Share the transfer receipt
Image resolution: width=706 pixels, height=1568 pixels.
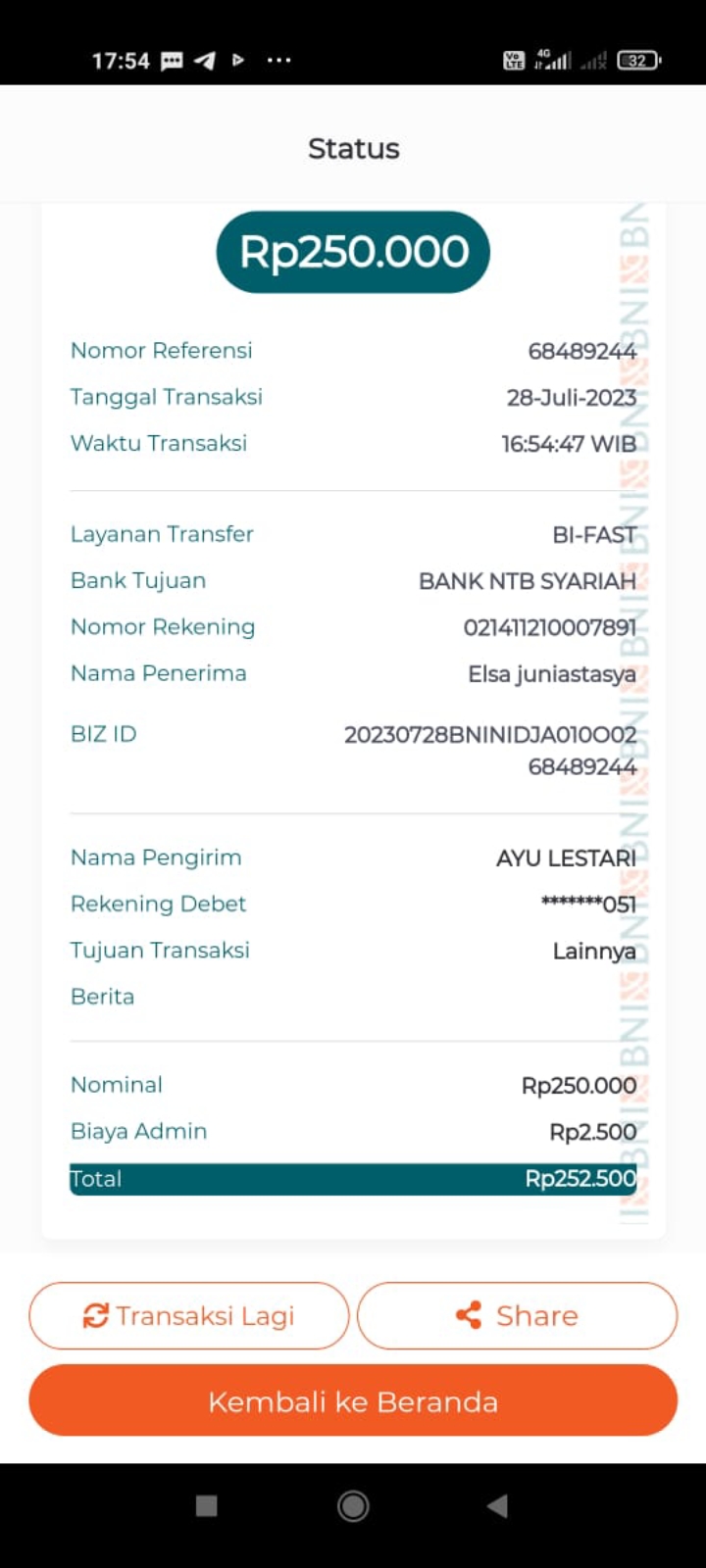pyautogui.click(x=517, y=1315)
